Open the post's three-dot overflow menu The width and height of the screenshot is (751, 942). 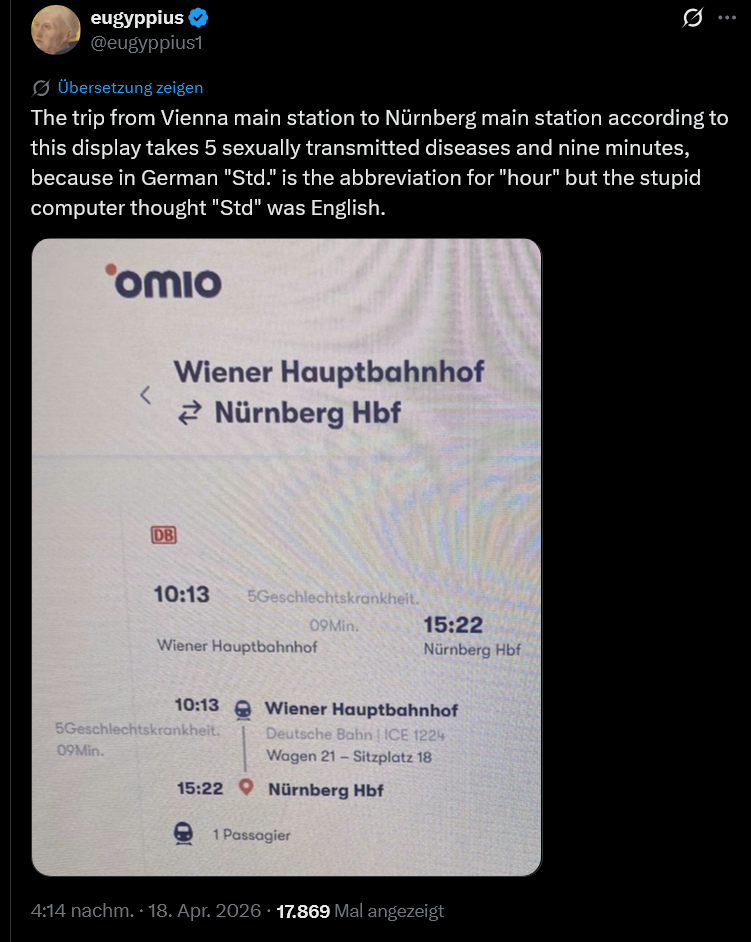point(727,17)
